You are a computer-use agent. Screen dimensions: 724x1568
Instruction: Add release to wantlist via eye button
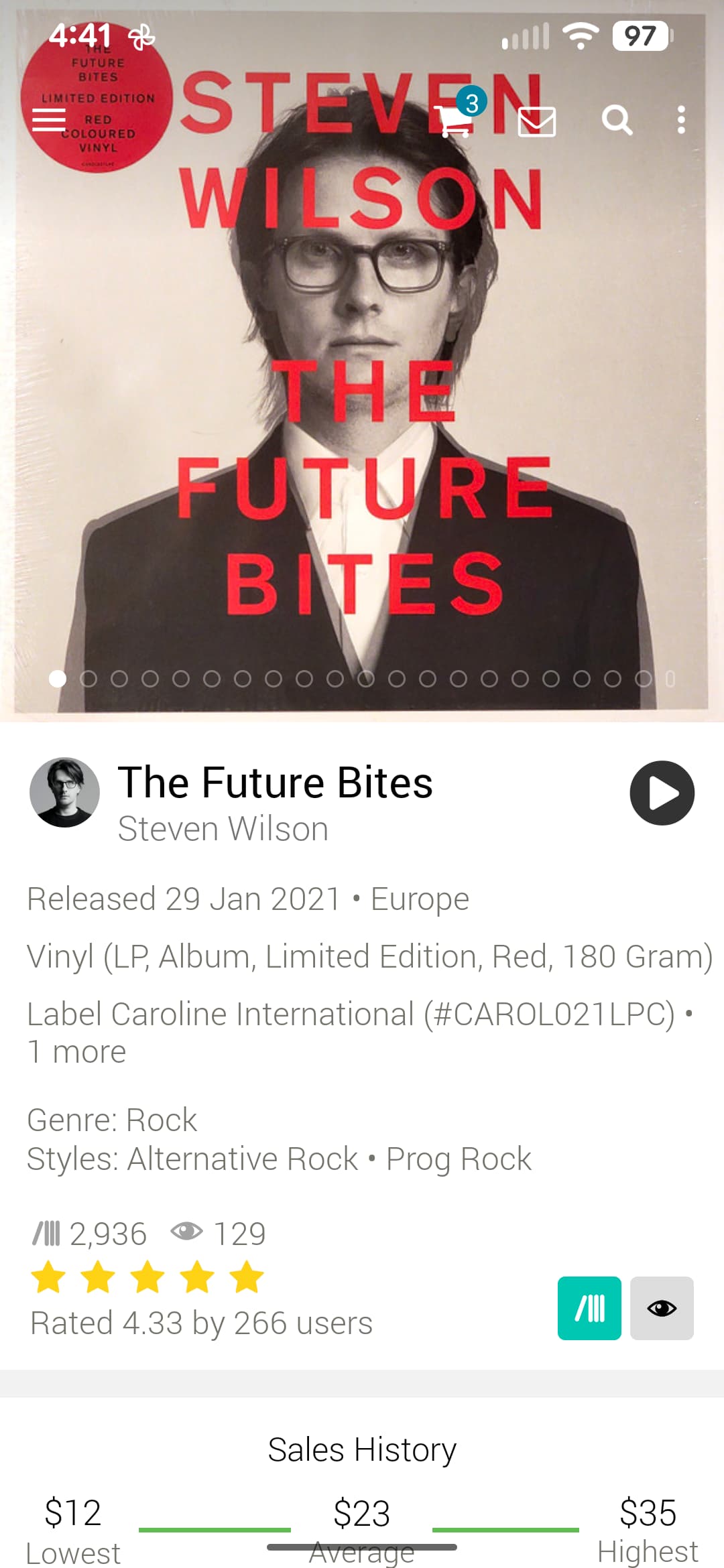click(x=662, y=1308)
